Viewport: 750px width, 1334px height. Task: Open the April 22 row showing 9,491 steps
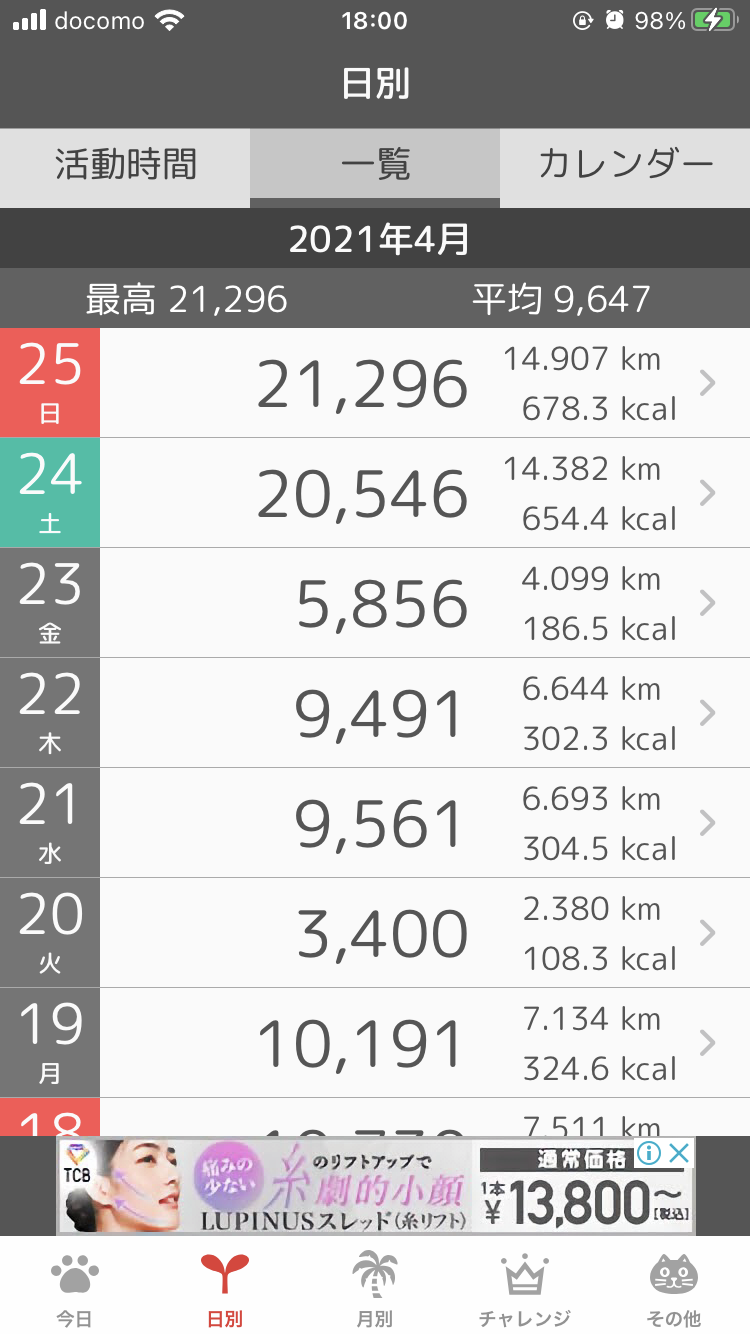[400, 713]
